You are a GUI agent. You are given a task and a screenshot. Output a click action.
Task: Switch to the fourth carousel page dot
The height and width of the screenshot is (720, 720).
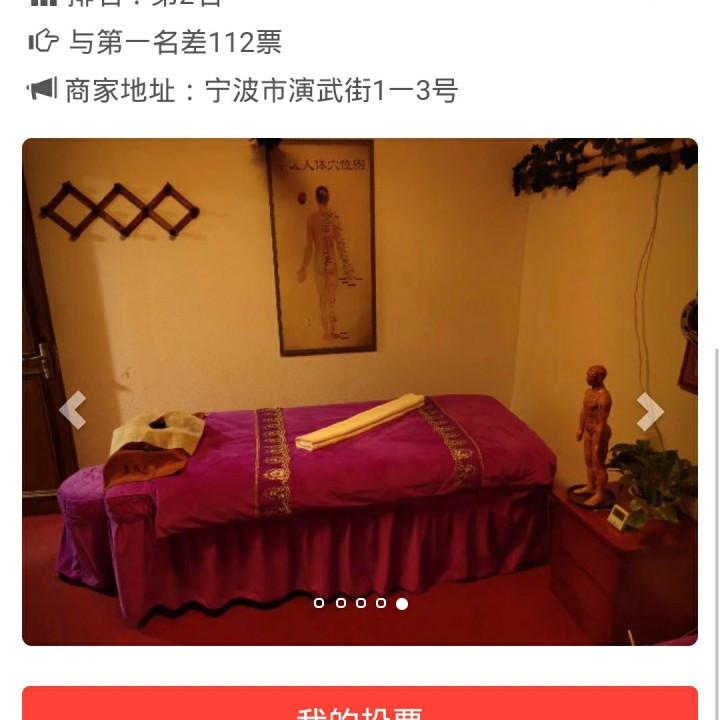pos(381,603)
